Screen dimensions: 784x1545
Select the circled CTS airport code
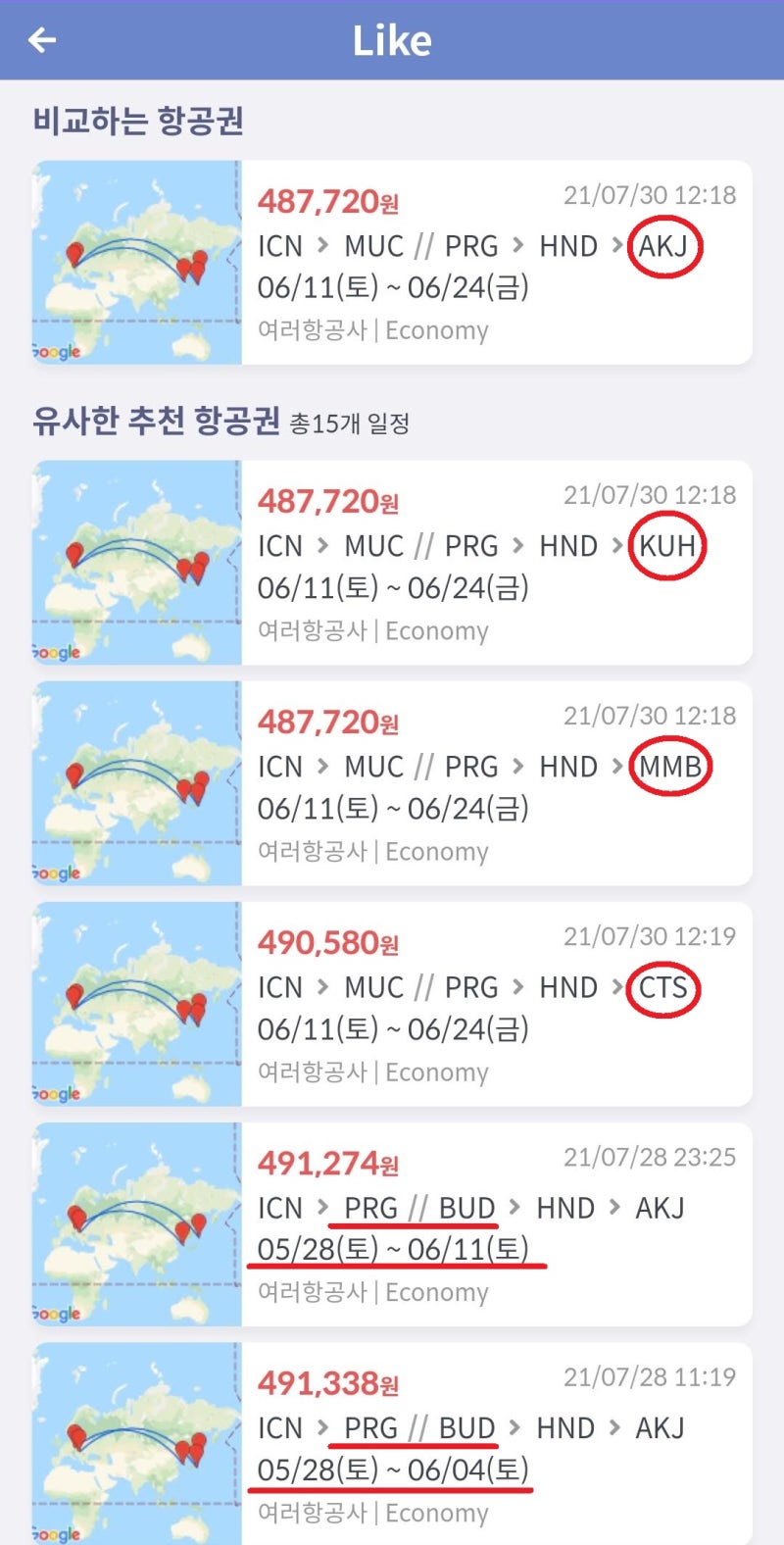664,988
